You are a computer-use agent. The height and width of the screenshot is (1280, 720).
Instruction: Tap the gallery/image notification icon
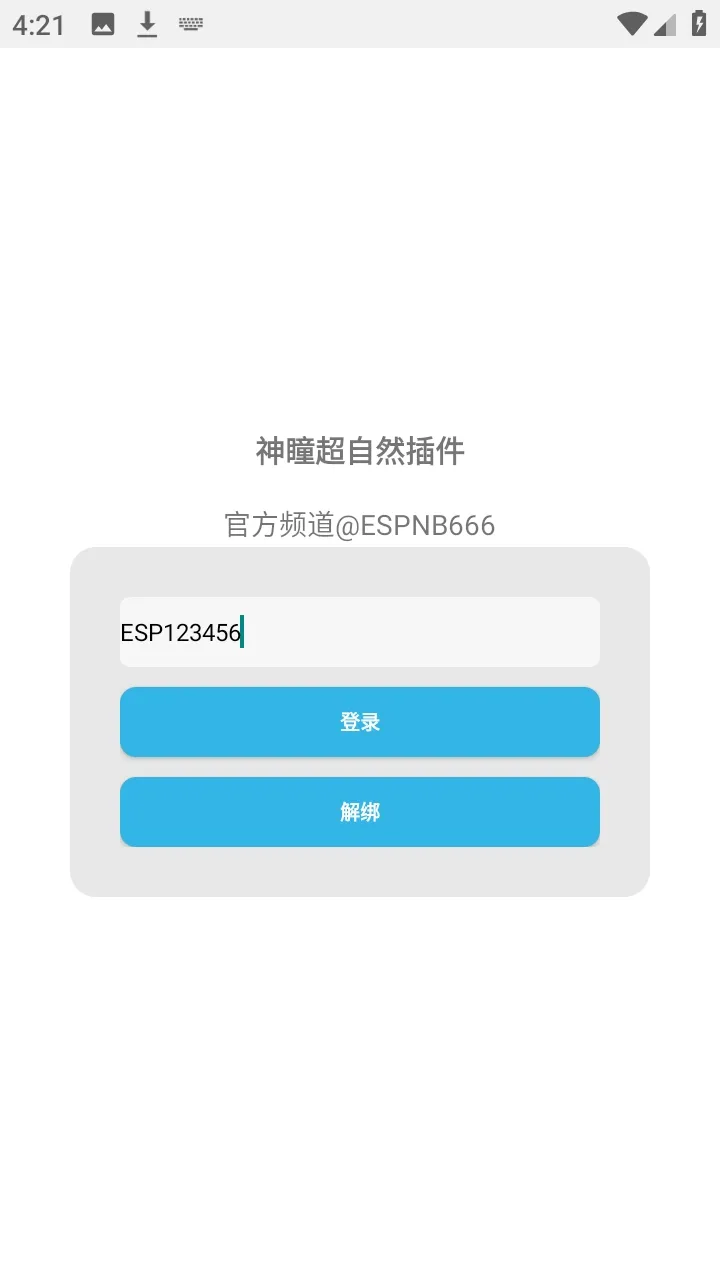click(103, 24)
